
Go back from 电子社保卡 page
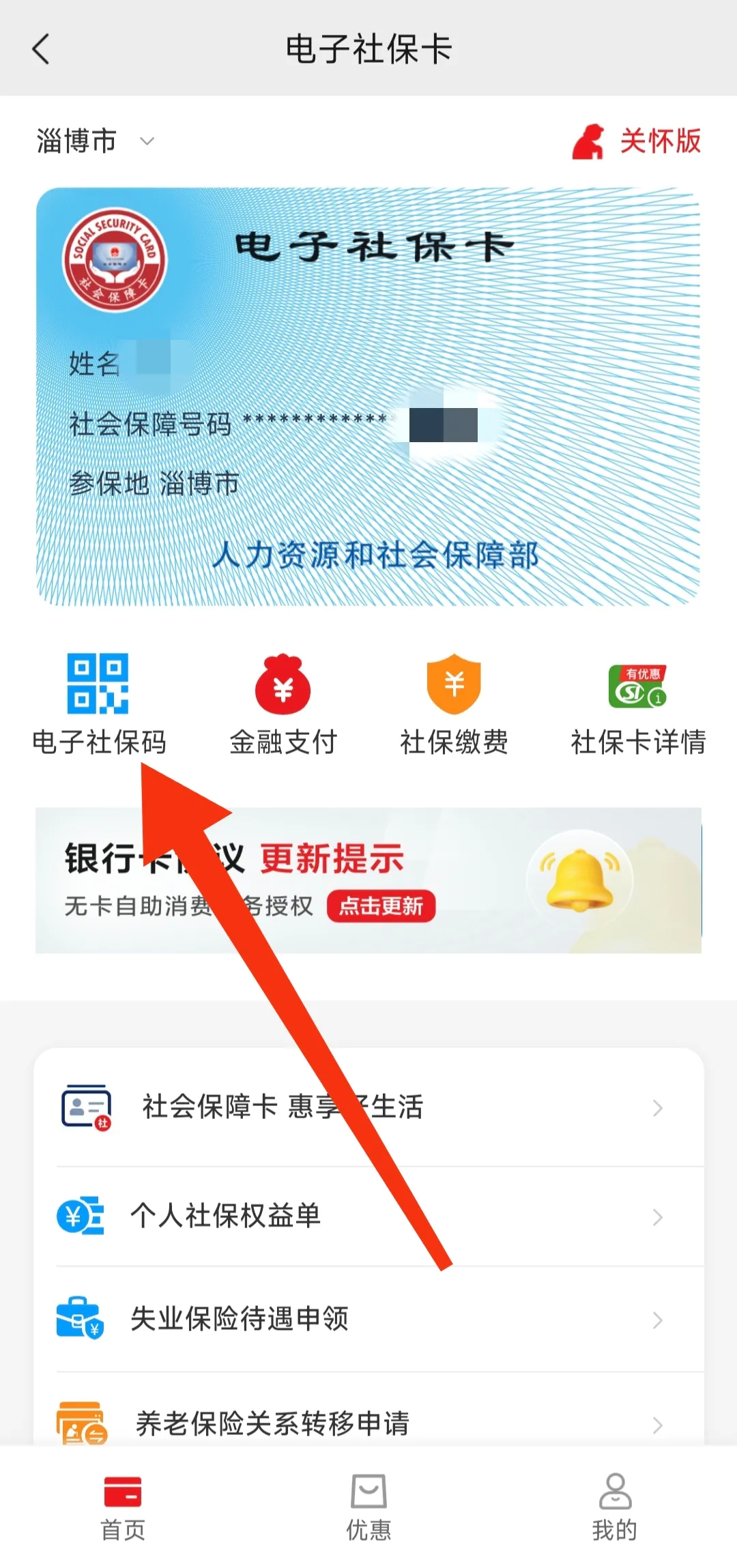click(x=41, y=50)
